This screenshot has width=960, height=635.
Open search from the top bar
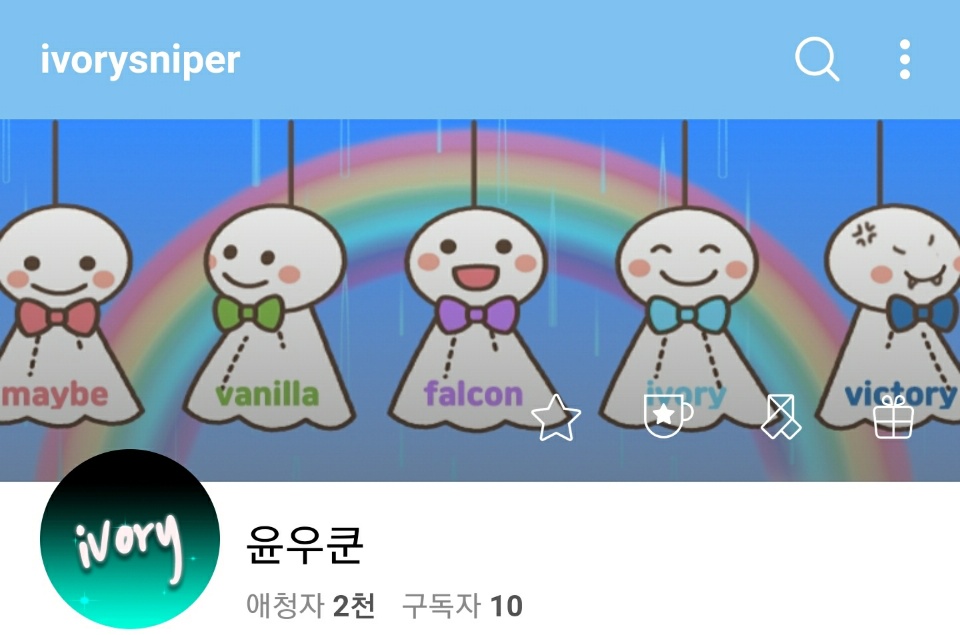[817, 60]
